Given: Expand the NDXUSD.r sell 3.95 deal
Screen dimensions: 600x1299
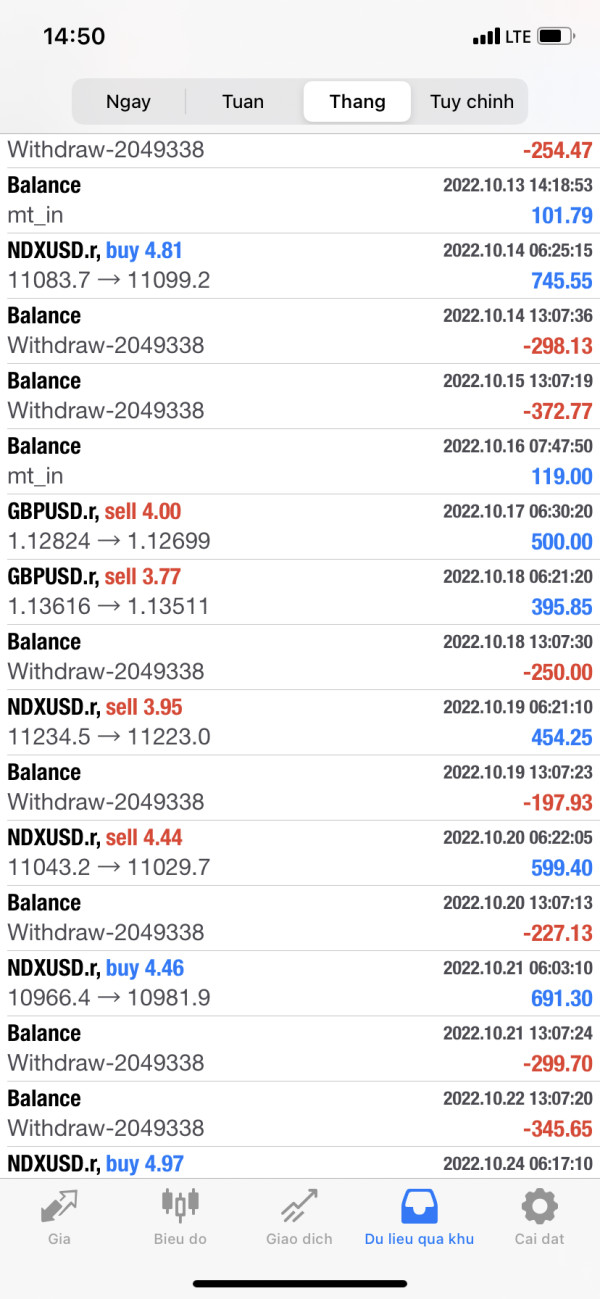Looking at the screenshot, I should pyautogui.click(x=300, y=722).
